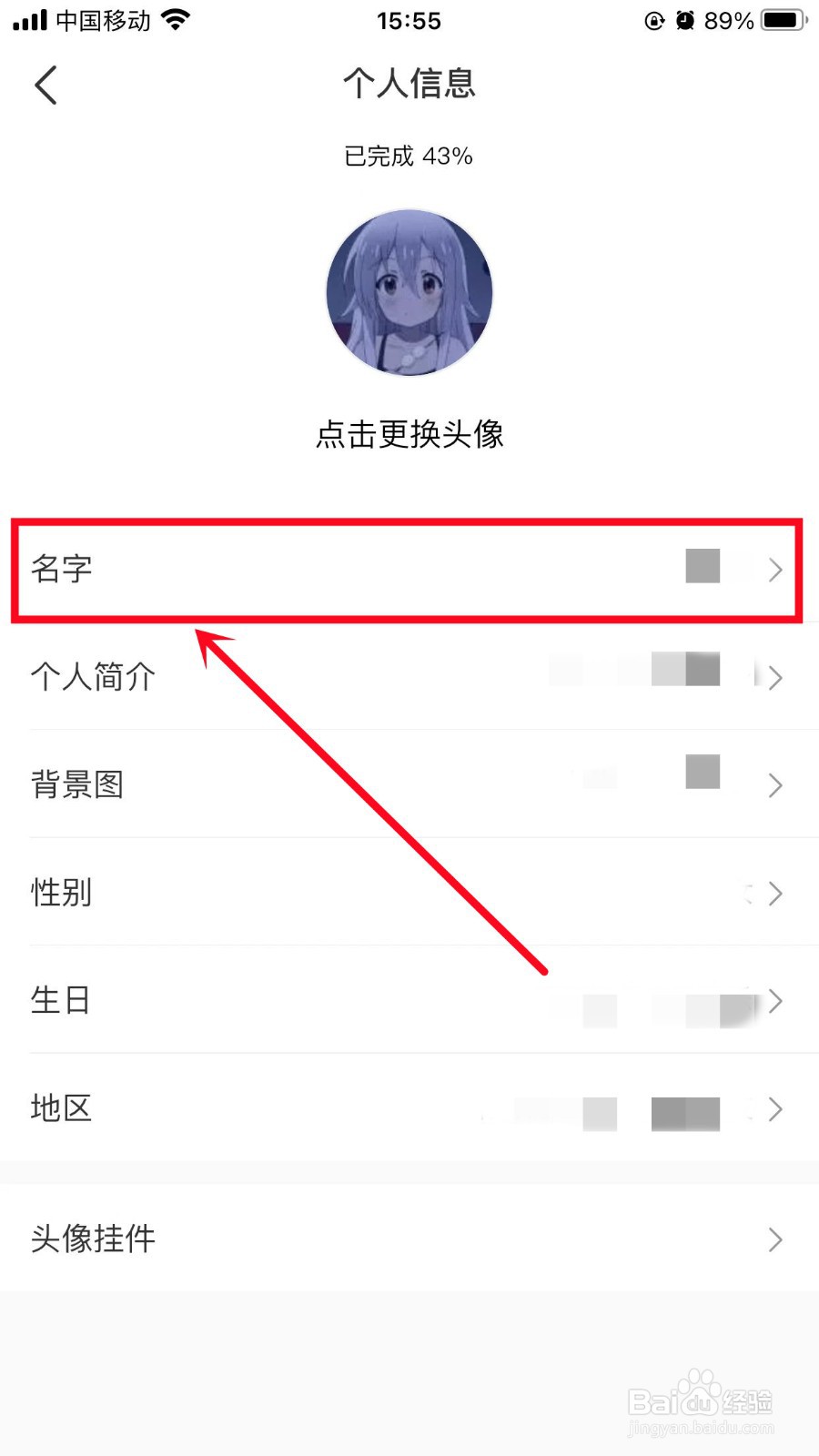Image resolution: width=819 pixels, height=1456 pixels.
Task: Tap the time display 15:55
Action: pyautogui.click(x=409, y=20)
